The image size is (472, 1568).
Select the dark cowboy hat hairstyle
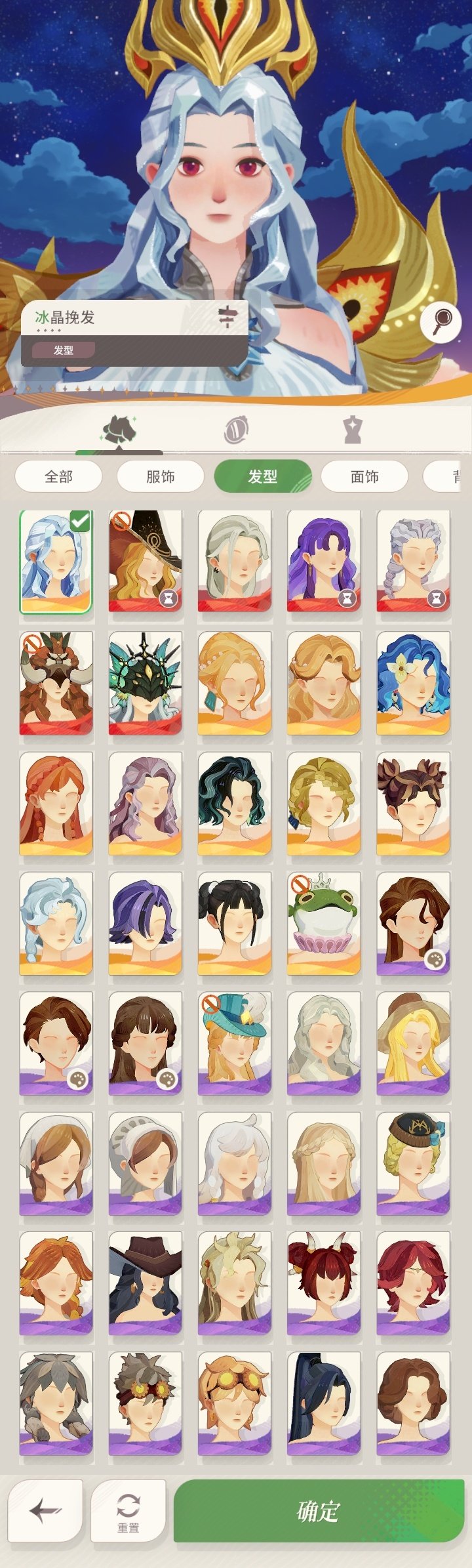click(145, 1283)
